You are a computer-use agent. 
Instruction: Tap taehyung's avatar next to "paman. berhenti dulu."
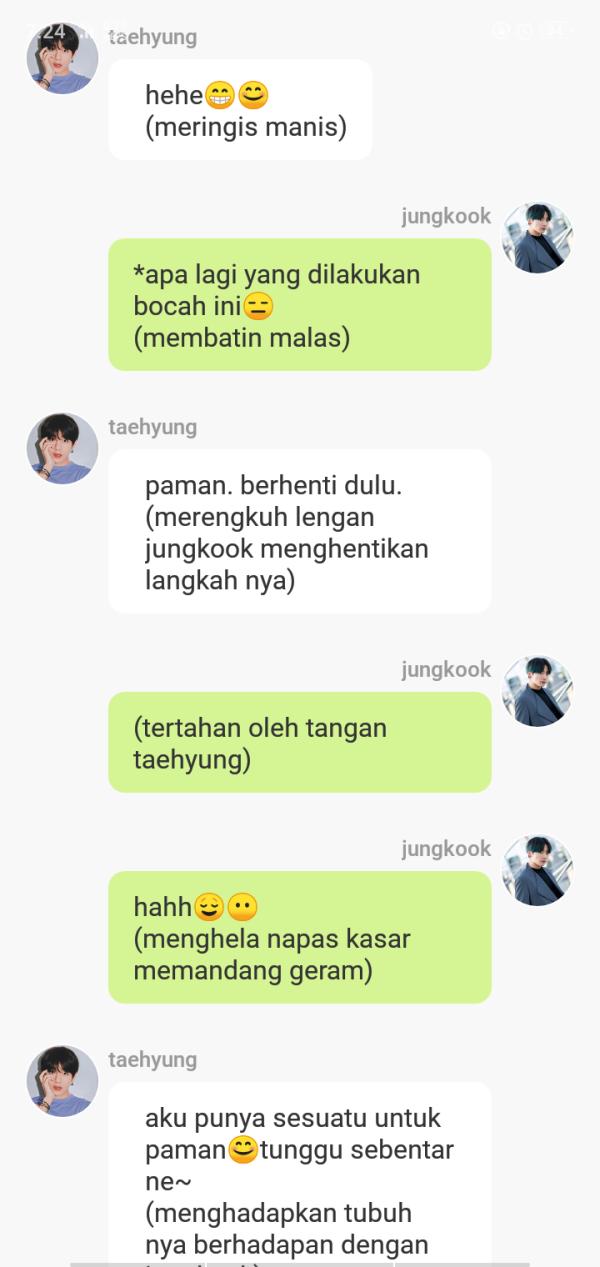tap(62, 448)
